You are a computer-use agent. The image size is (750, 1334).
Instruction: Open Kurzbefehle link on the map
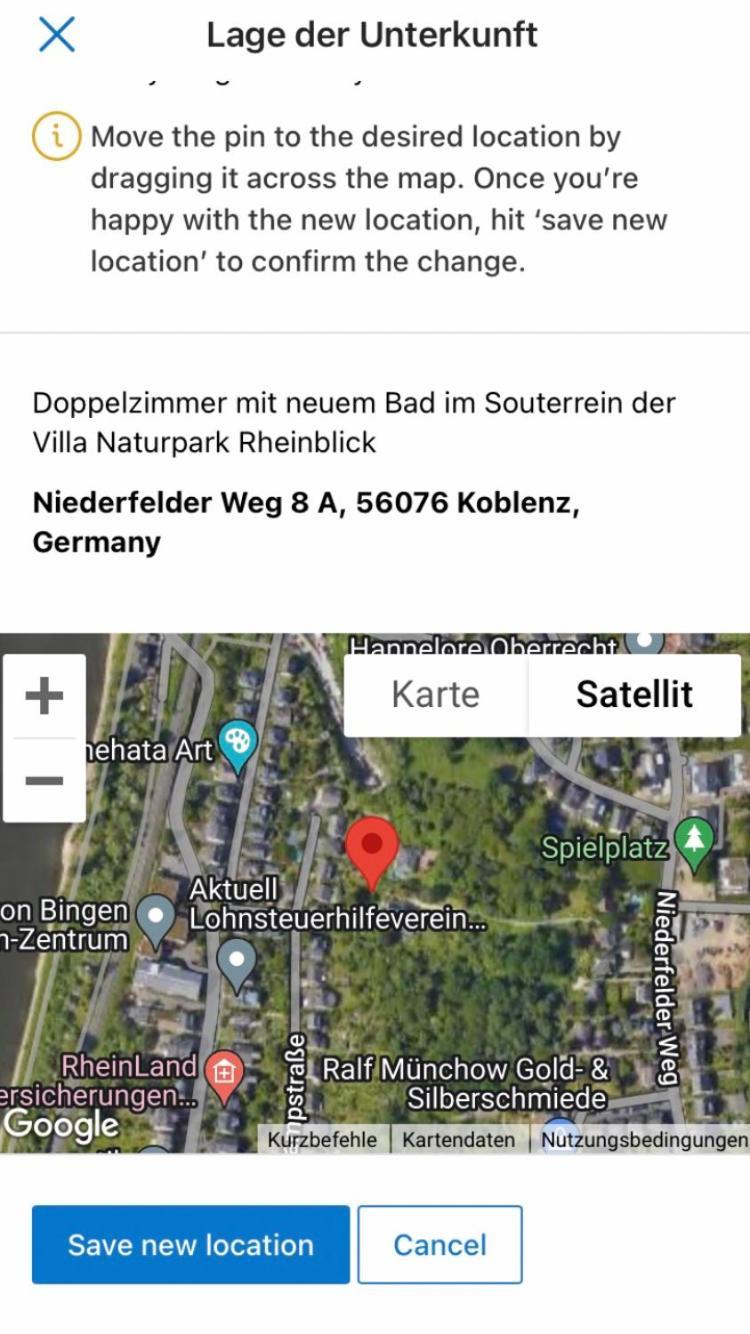click(322, 1139)
